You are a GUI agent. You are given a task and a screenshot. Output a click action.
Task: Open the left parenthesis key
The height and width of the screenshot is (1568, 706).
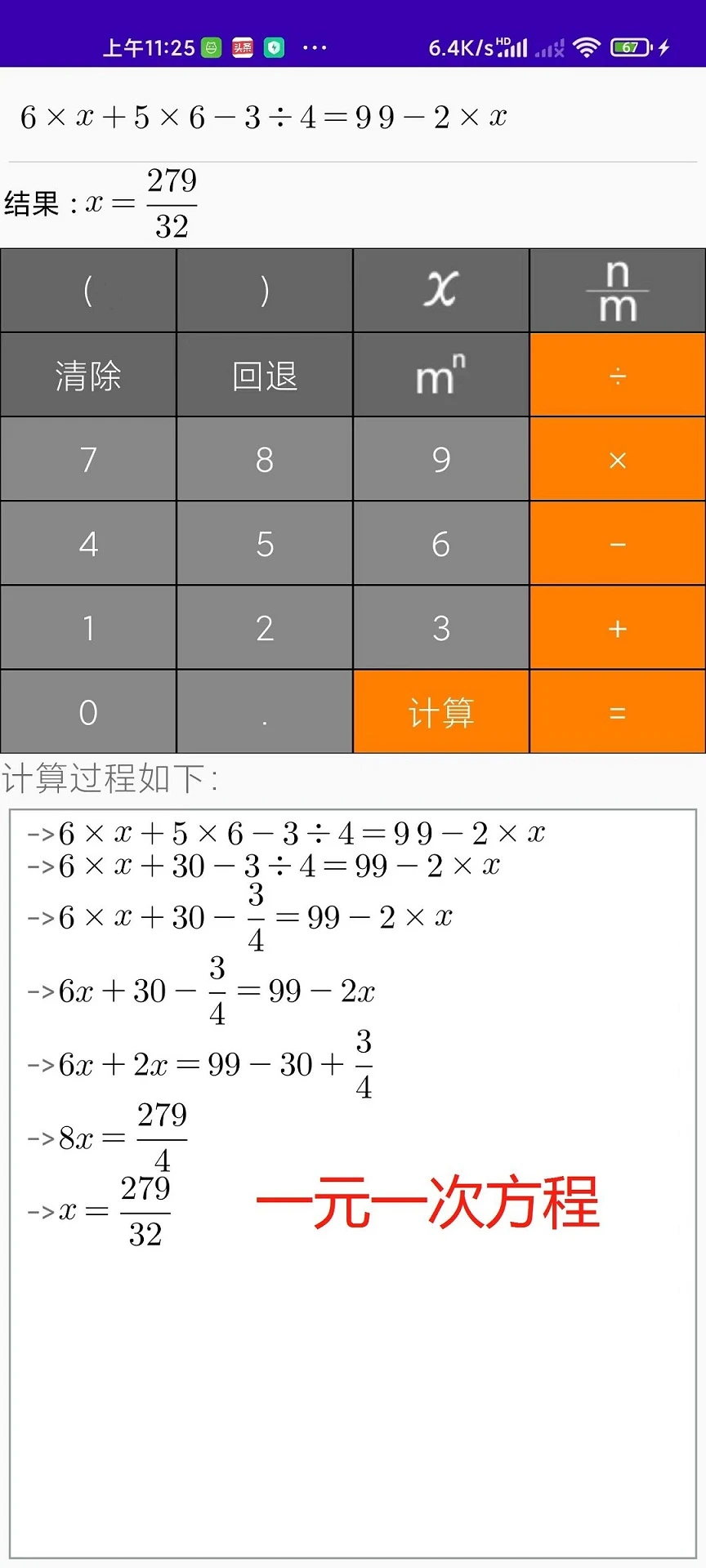coord(87,290)
